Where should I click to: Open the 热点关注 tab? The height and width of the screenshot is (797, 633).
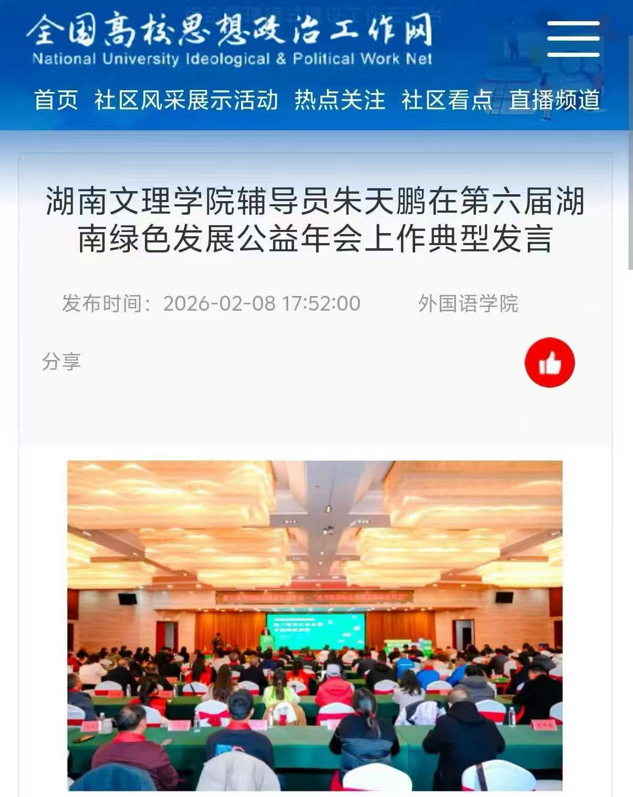pos(339,100)
